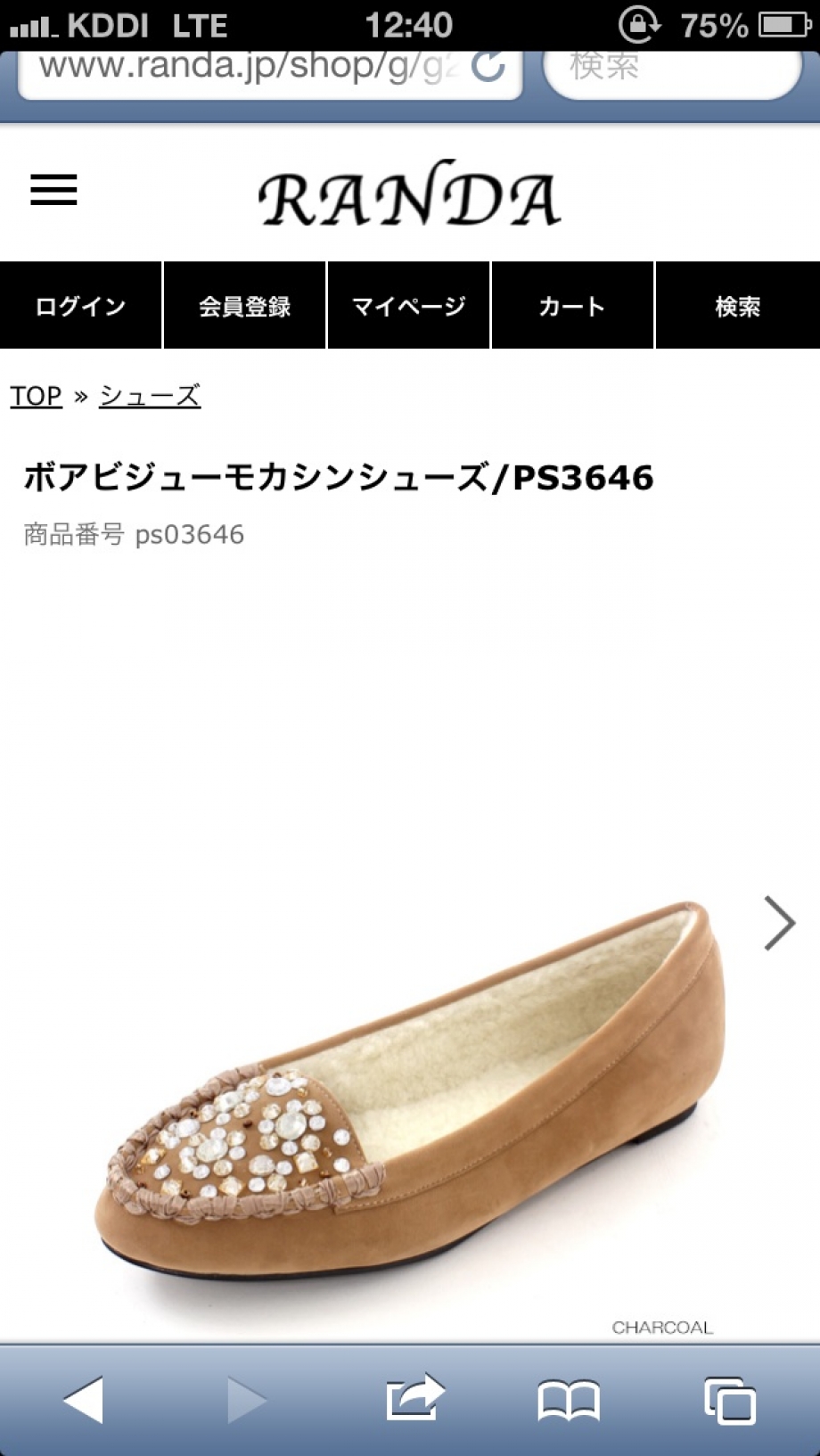Reload the page
Screen dimensions: 820x1456
pyautogui.click(x=488, y=67)
